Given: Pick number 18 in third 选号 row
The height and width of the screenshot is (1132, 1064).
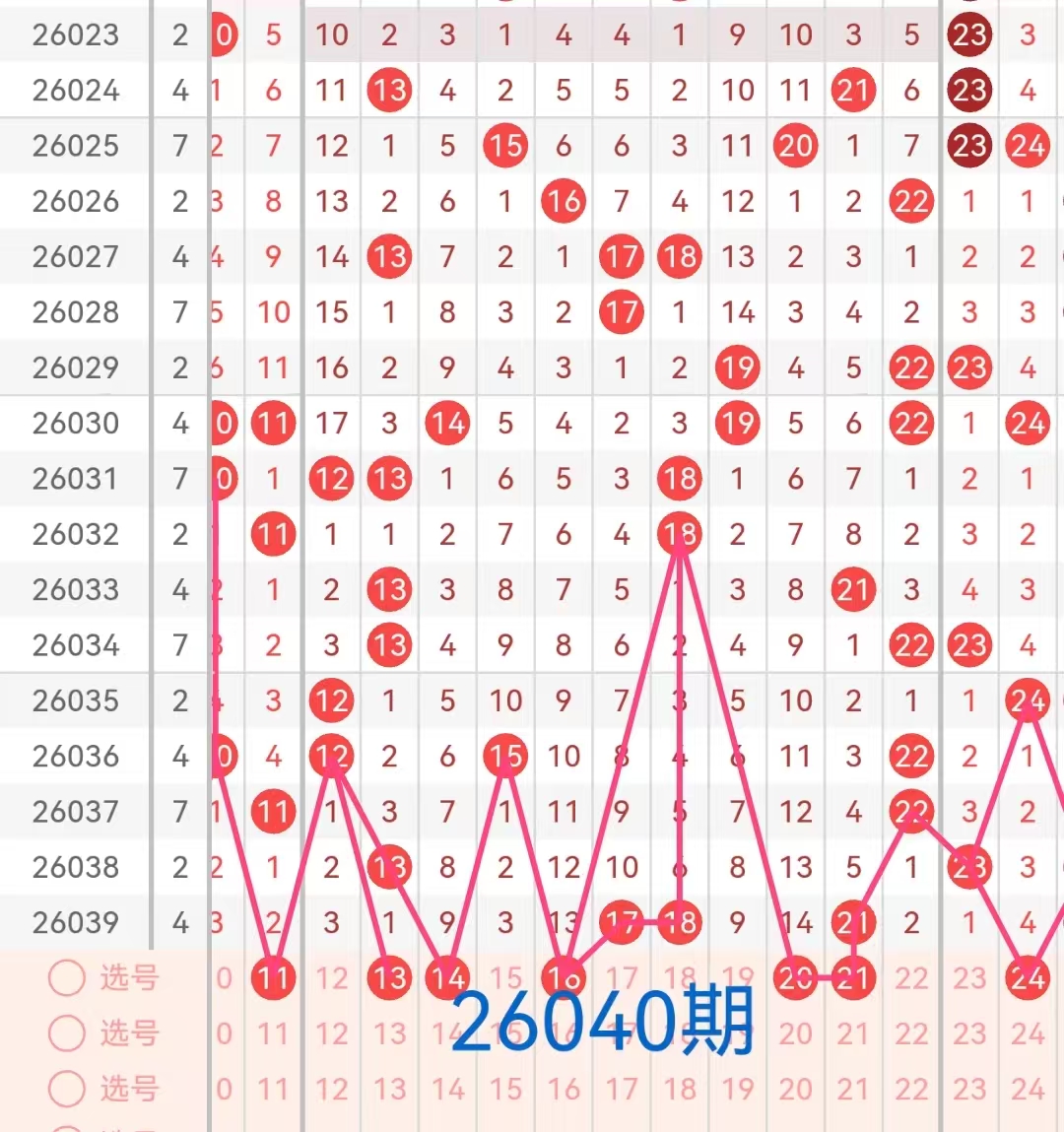Looking at the screenshot, I should pos(680,1089).
